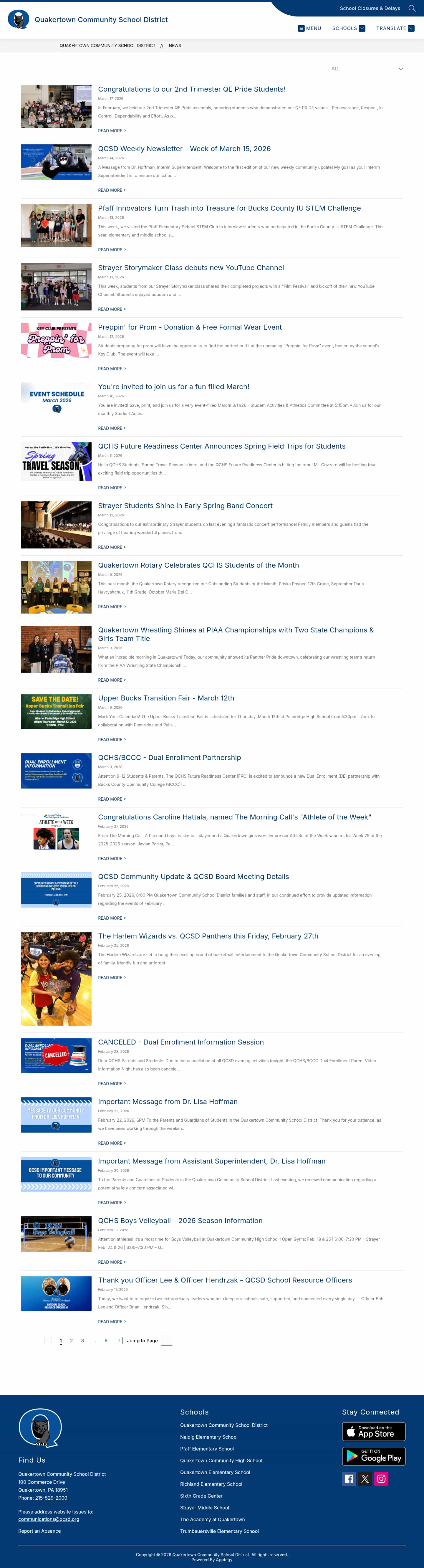The height and width of the screenshot is (1568, 424).
Task: Read more about Upper Bucks Transition Fair
Action: [112, 740]
